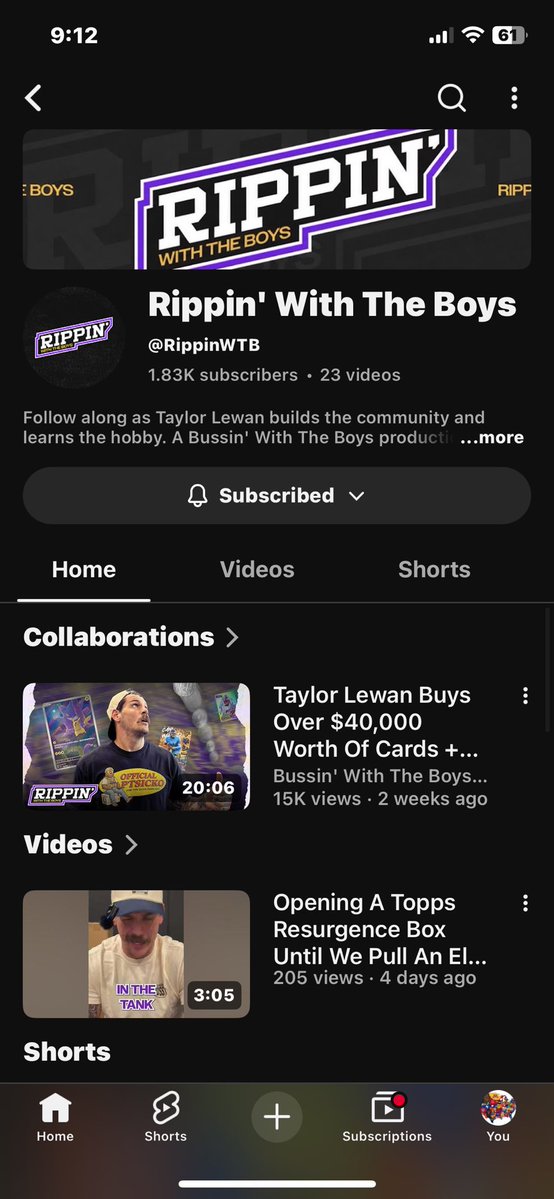
Task: Play Taylor Lewan Buys Over $40,000 video
Action: (136, 746)
